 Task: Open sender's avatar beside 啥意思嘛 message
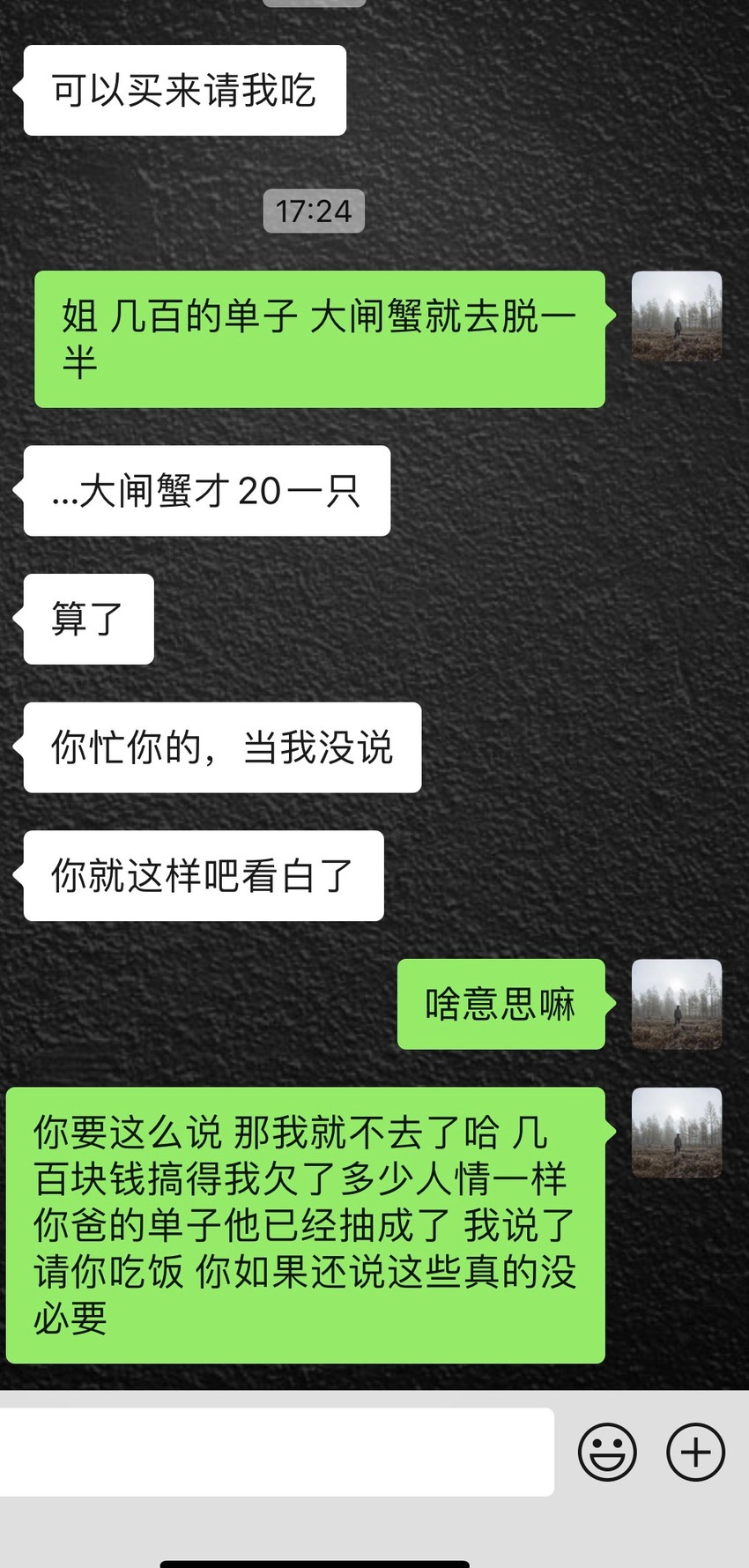tap(677, 1004)
